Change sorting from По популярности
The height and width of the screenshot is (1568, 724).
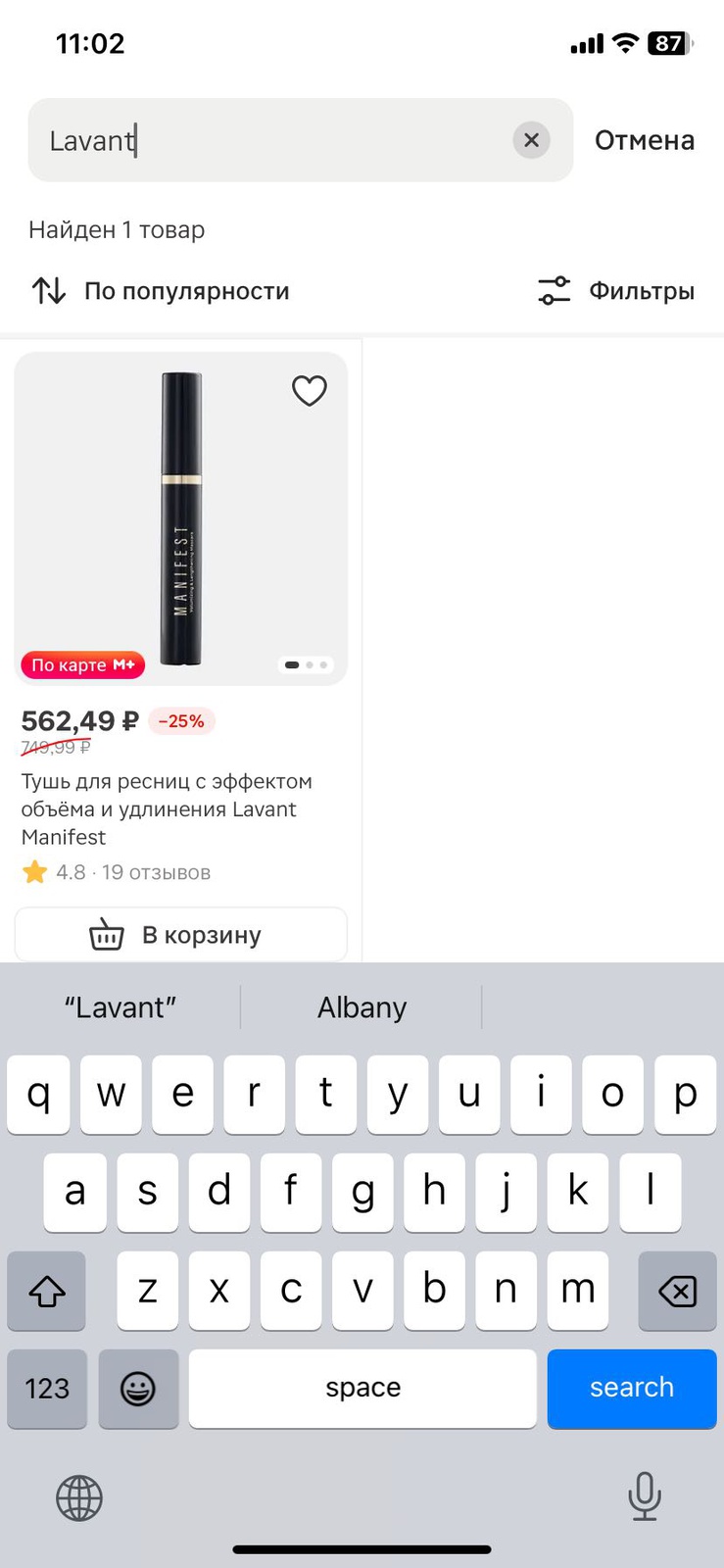[x=162, y=291]
